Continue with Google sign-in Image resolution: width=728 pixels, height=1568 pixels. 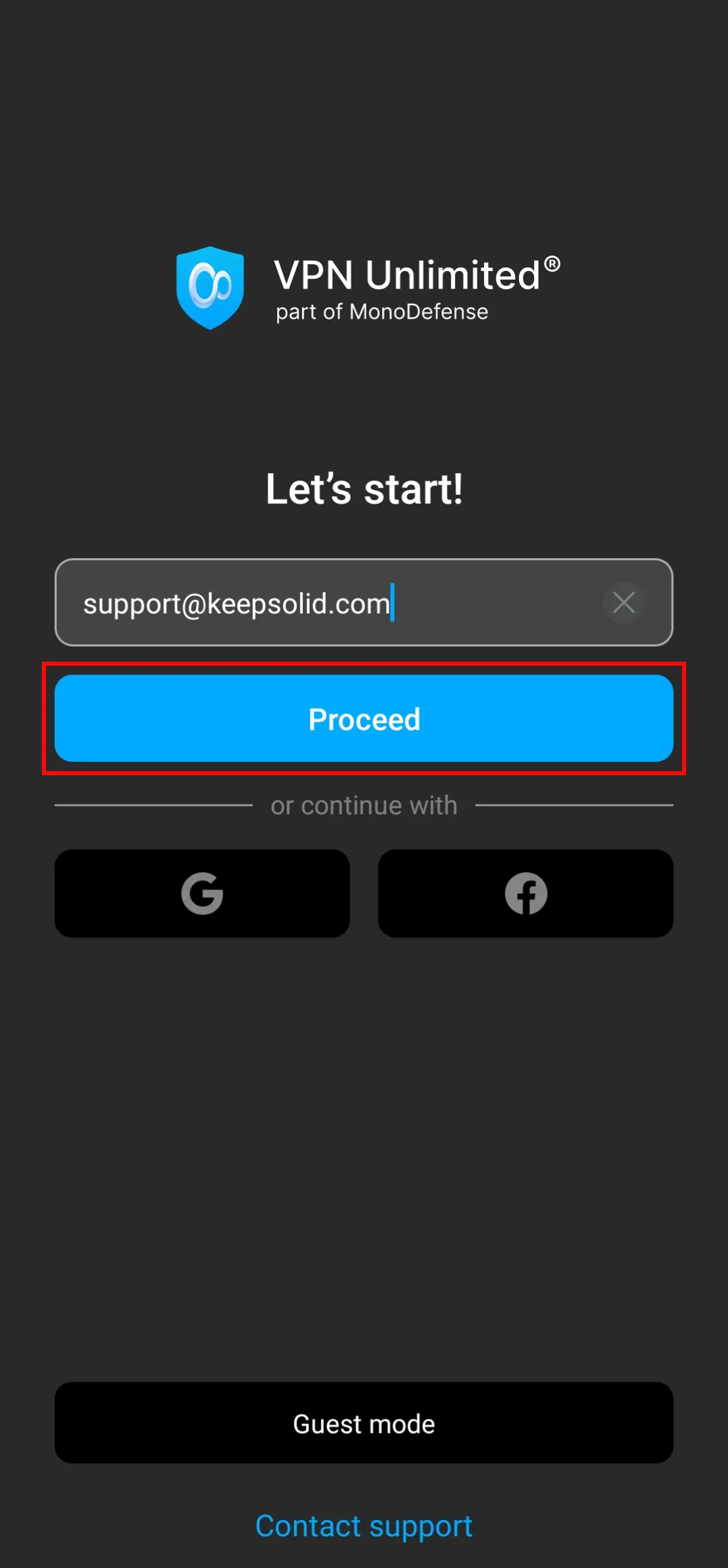point(202,893)
